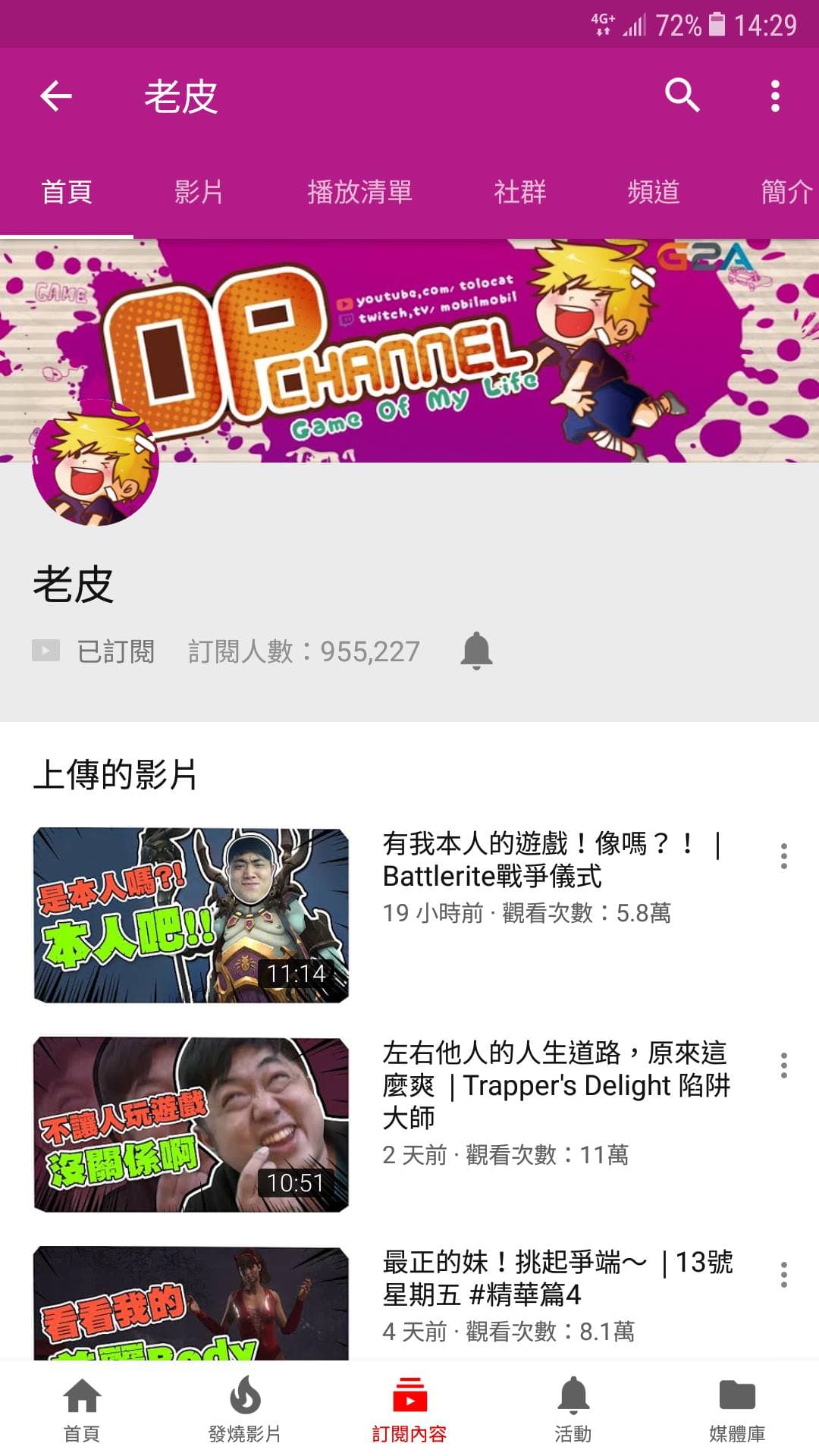Screen dimensions: 819x1456
Task: Open options for 13號星期五 video
Action: coord(784,1275)
